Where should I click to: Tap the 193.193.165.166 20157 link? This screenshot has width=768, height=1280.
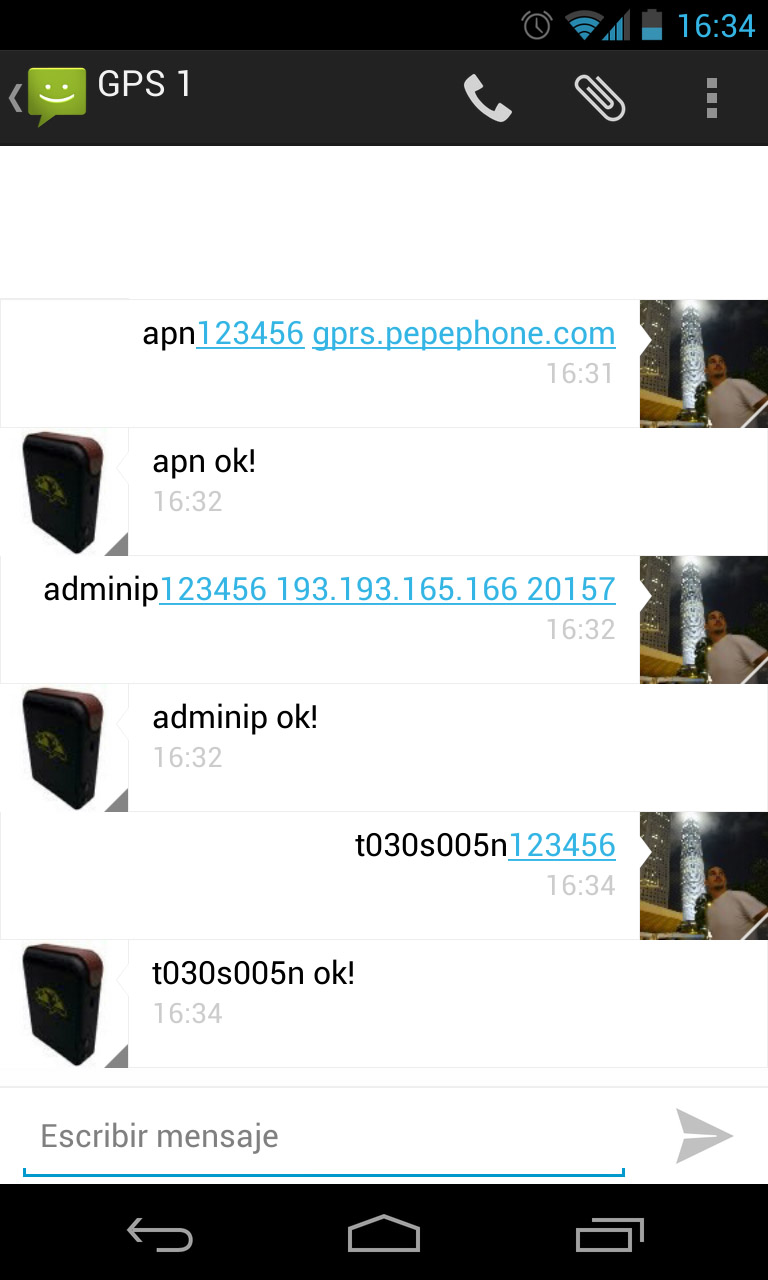[446, 590]
